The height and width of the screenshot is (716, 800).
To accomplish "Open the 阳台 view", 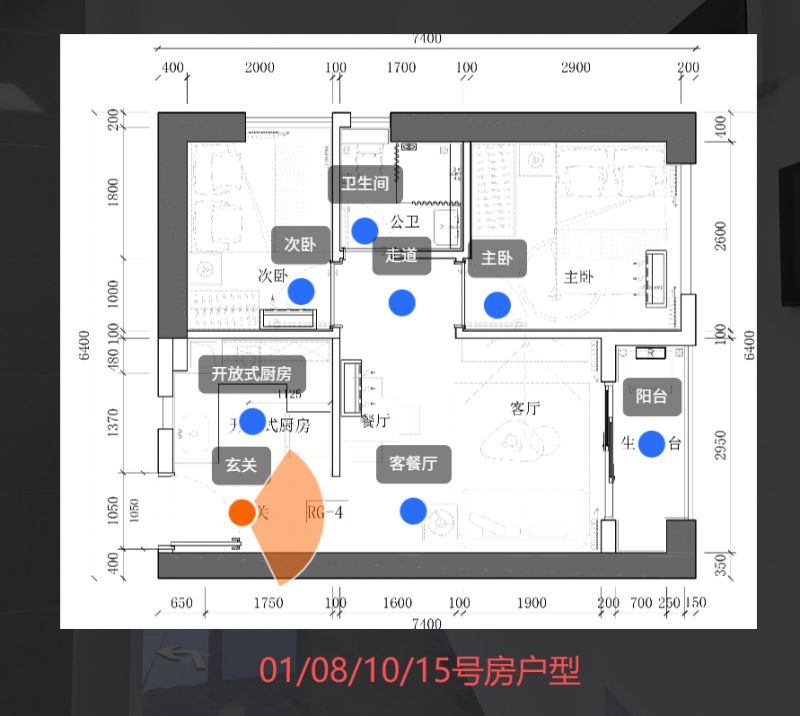I will point(652,443).
